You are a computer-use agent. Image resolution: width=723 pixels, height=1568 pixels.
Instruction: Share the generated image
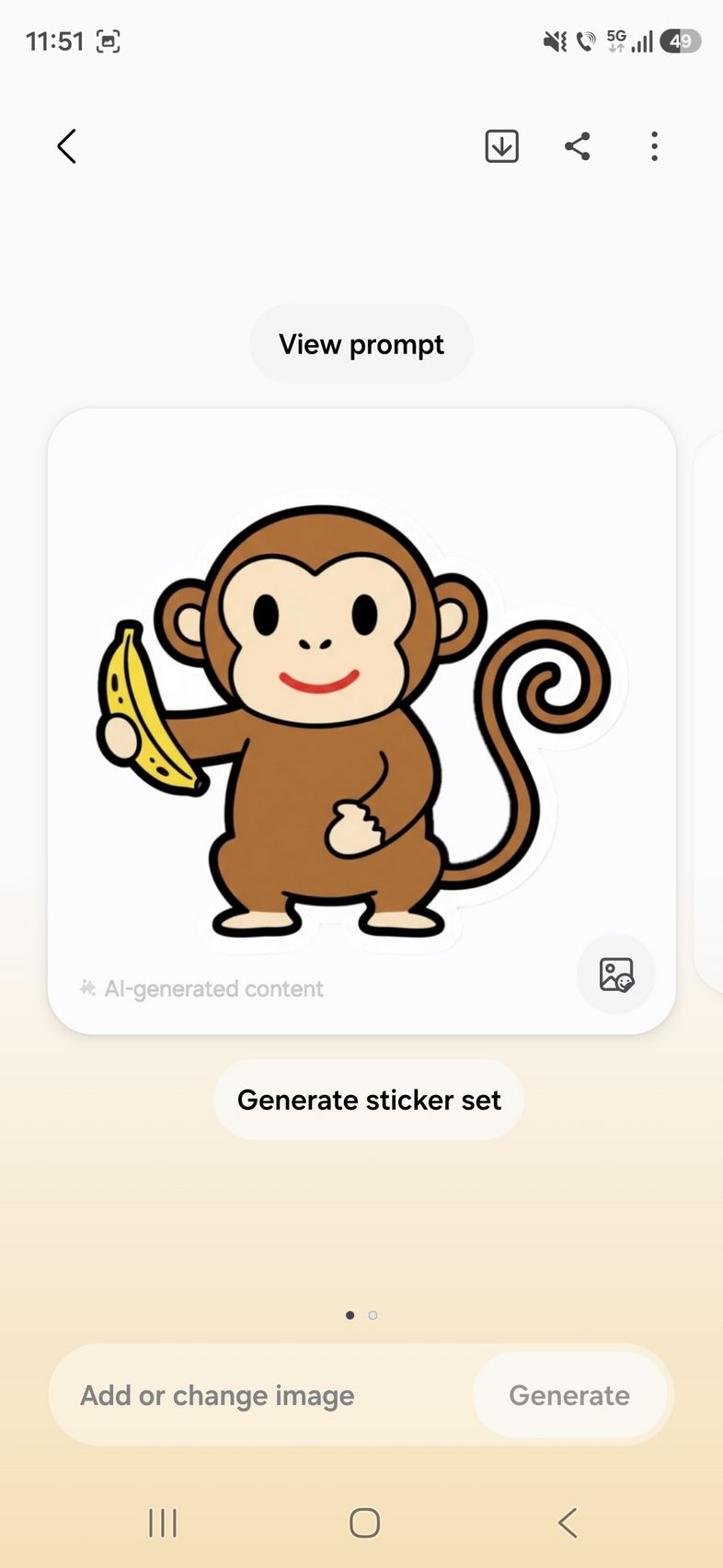pos(578,146)
